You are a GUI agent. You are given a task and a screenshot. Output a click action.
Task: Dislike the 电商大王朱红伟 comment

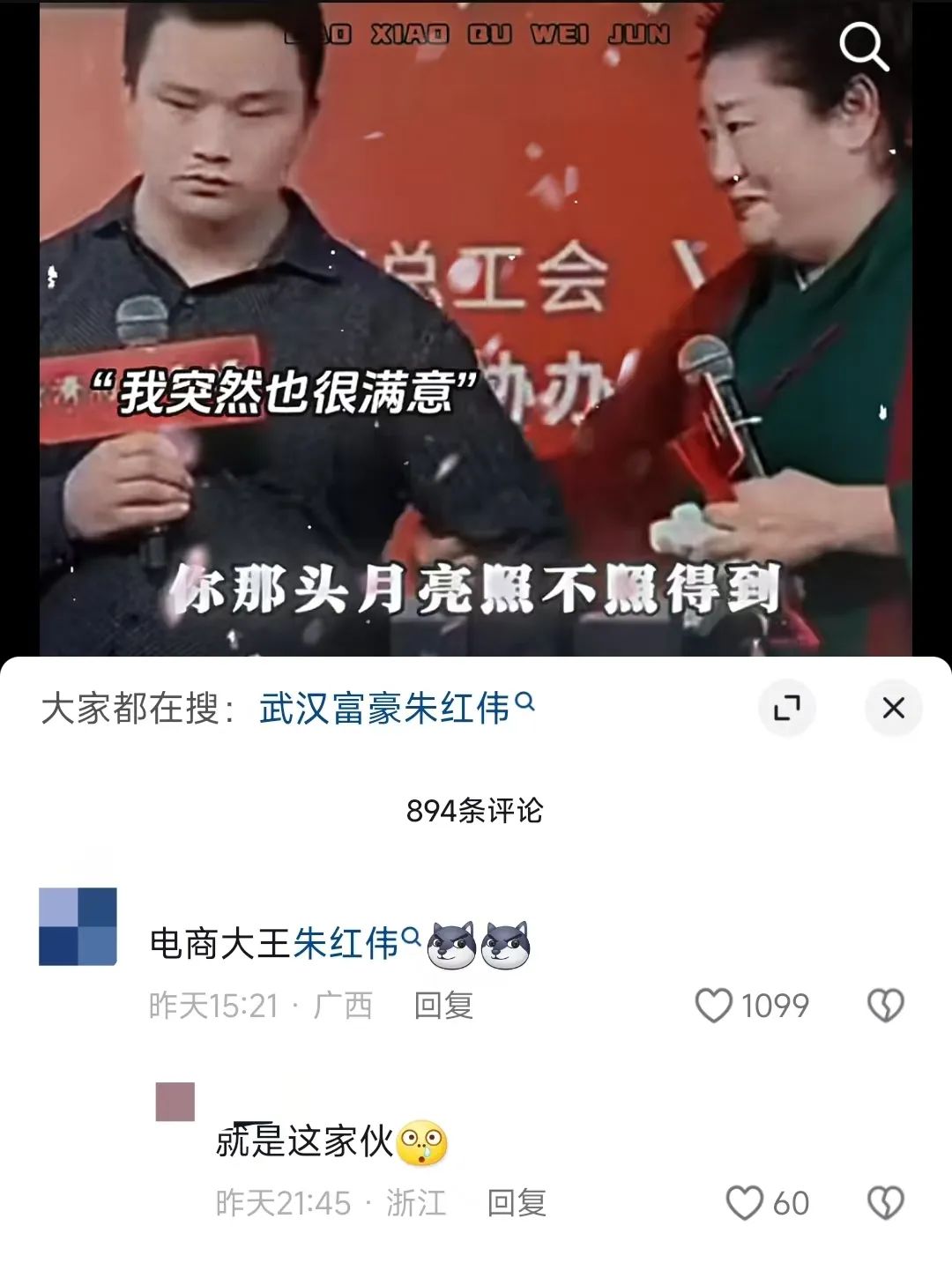[885, 1006]
